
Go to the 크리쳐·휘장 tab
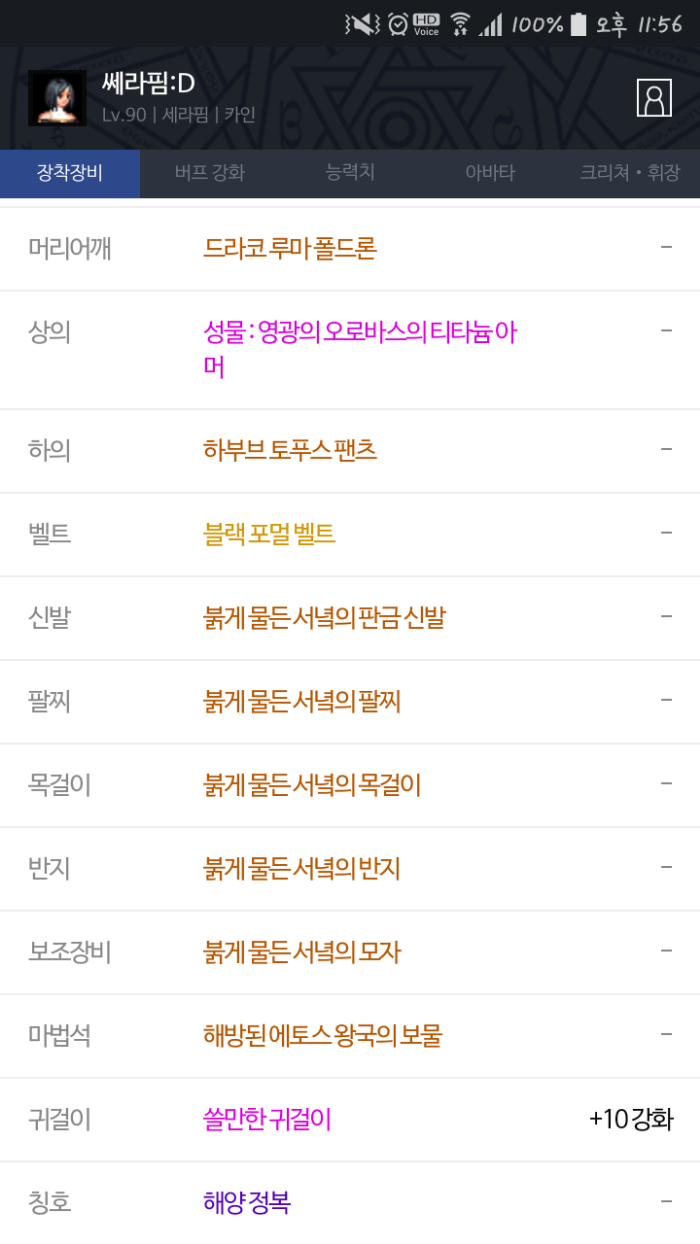point(630,173)
